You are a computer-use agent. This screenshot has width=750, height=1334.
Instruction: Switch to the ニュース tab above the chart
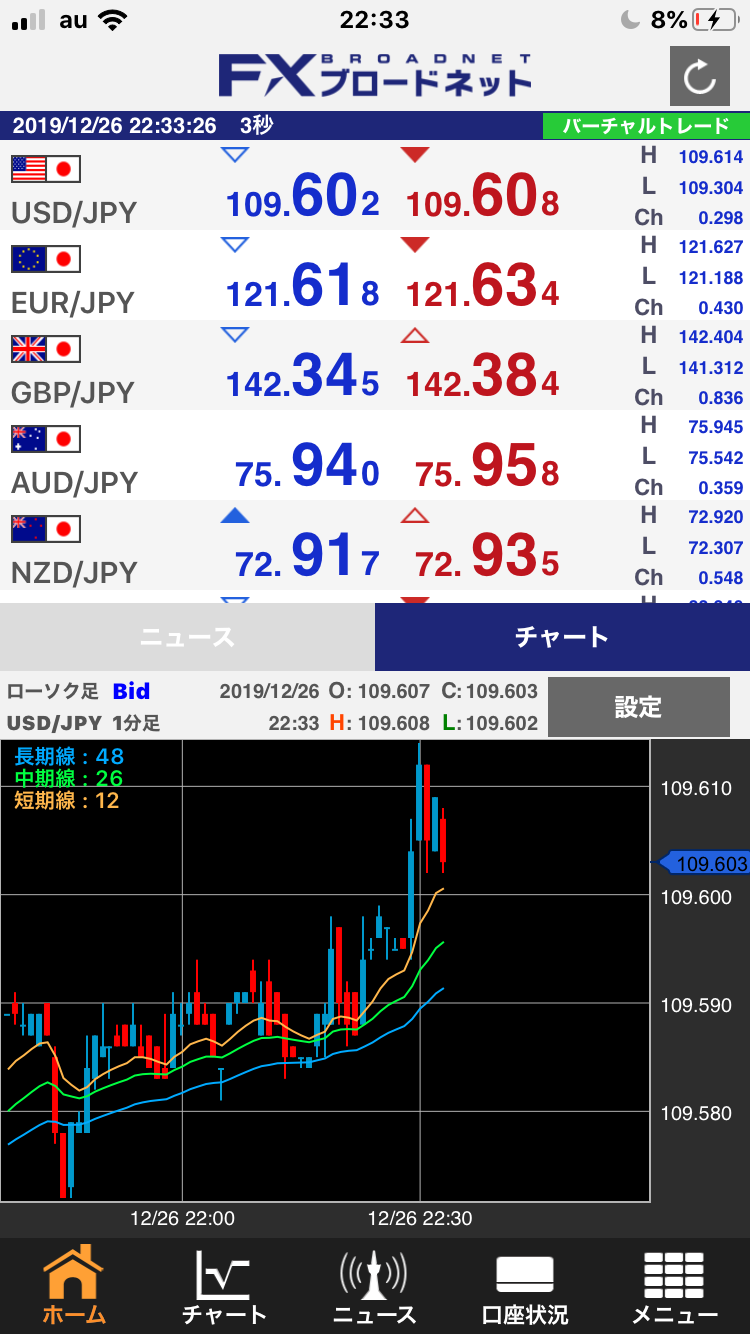[187, 637]
